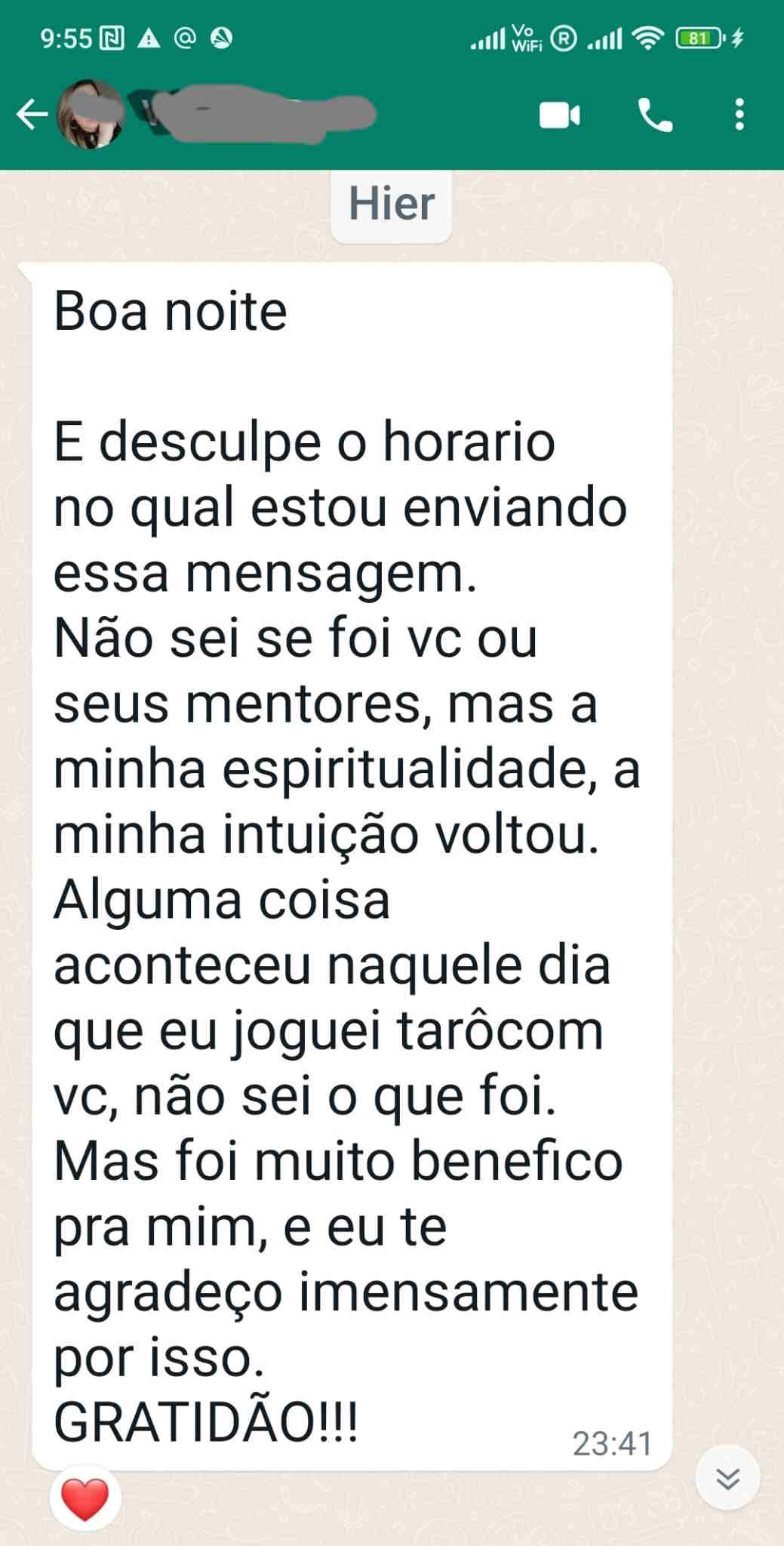The image size is (784, 1546).
Task: Start a voice call
Action: 655,115
